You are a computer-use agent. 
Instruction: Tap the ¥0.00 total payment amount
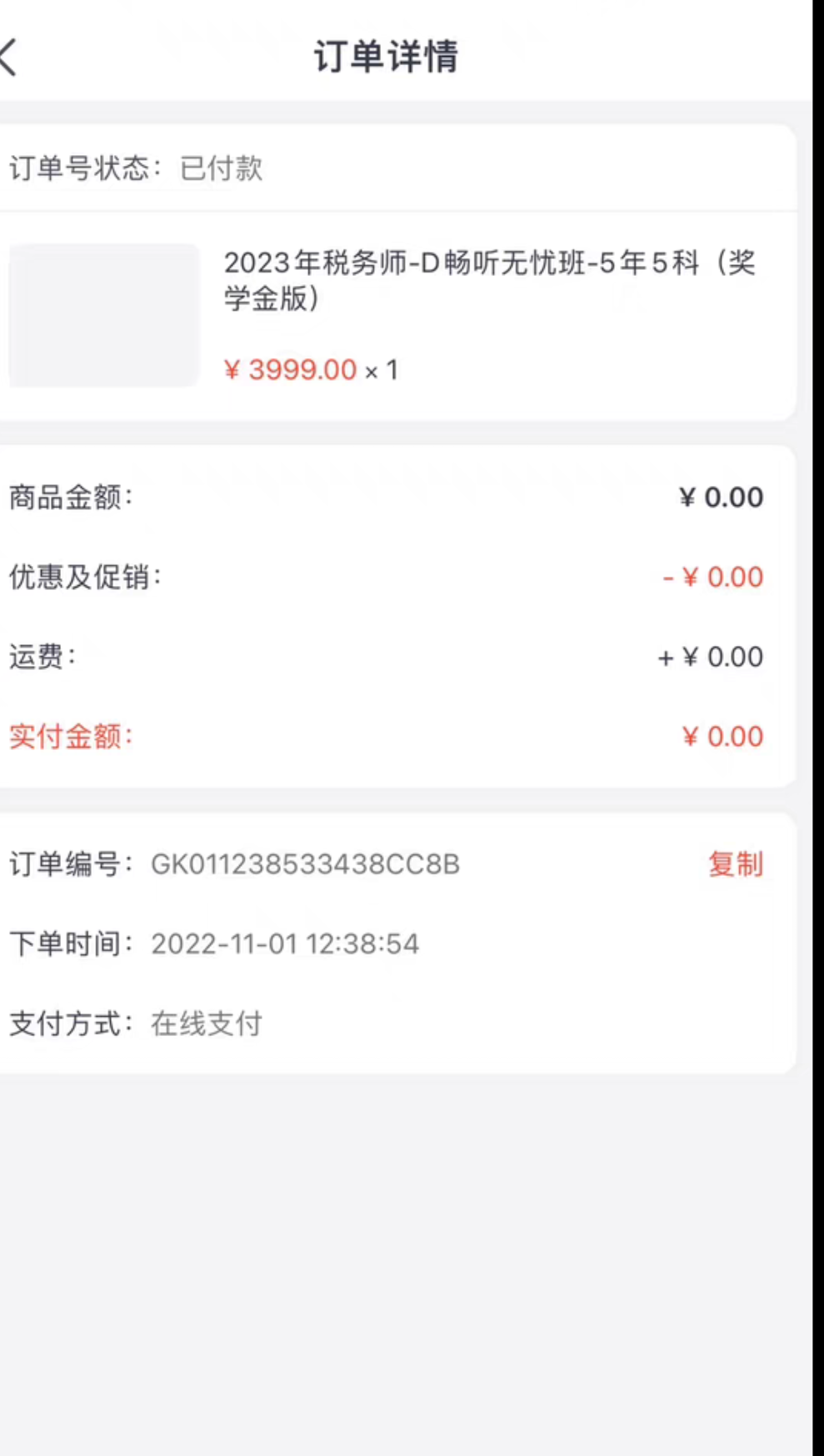point(722,736)
